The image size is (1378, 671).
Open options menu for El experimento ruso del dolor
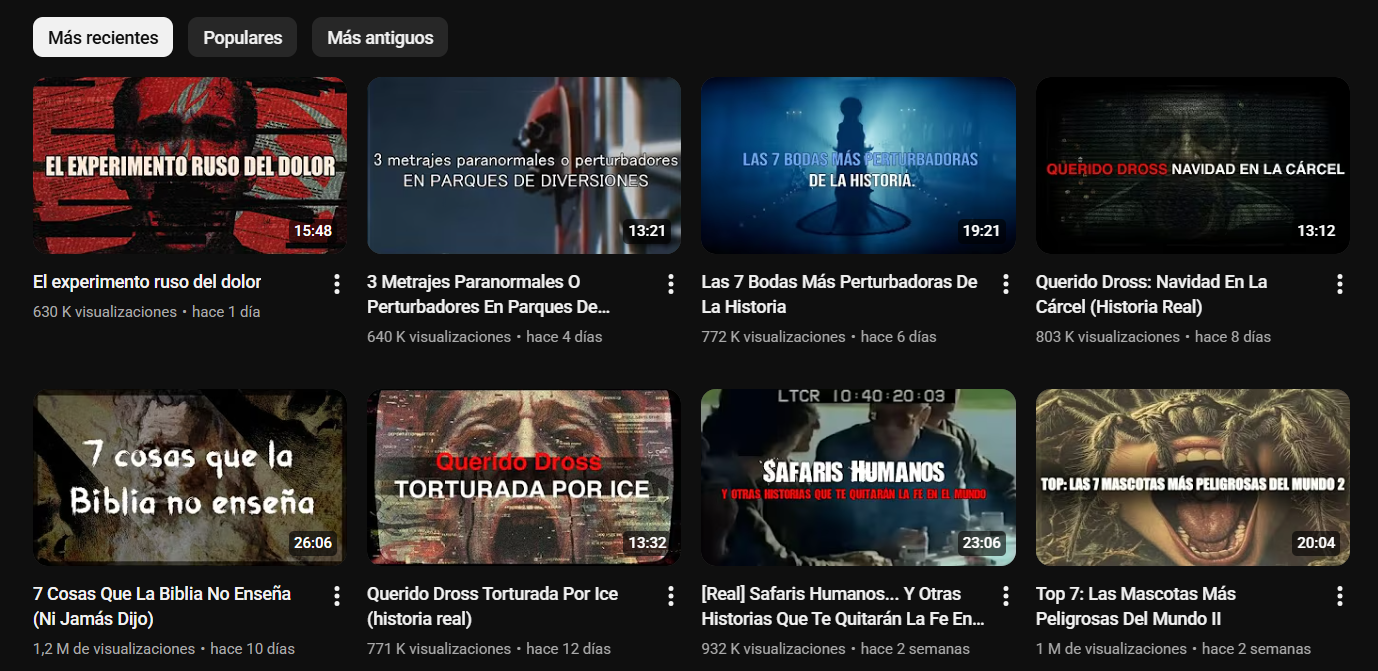tap(337, 284)
